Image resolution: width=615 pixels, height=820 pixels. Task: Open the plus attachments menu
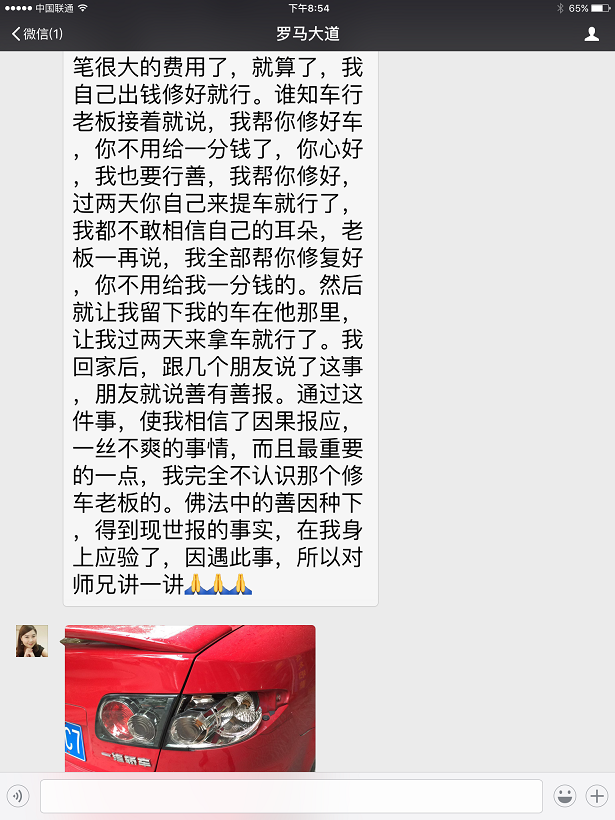point(597,796)
